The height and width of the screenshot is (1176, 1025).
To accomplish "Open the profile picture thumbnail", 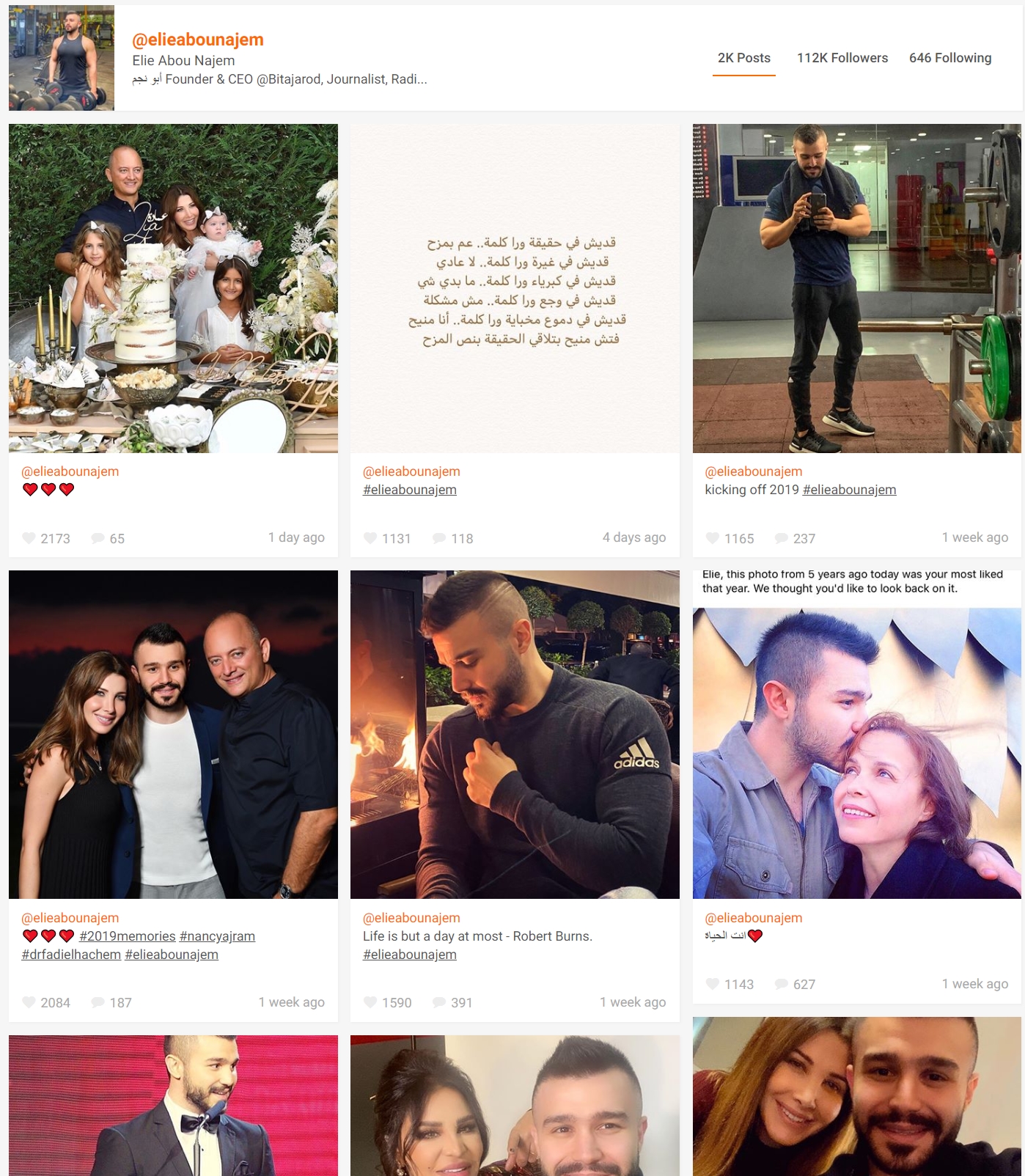I will point(62,58).
